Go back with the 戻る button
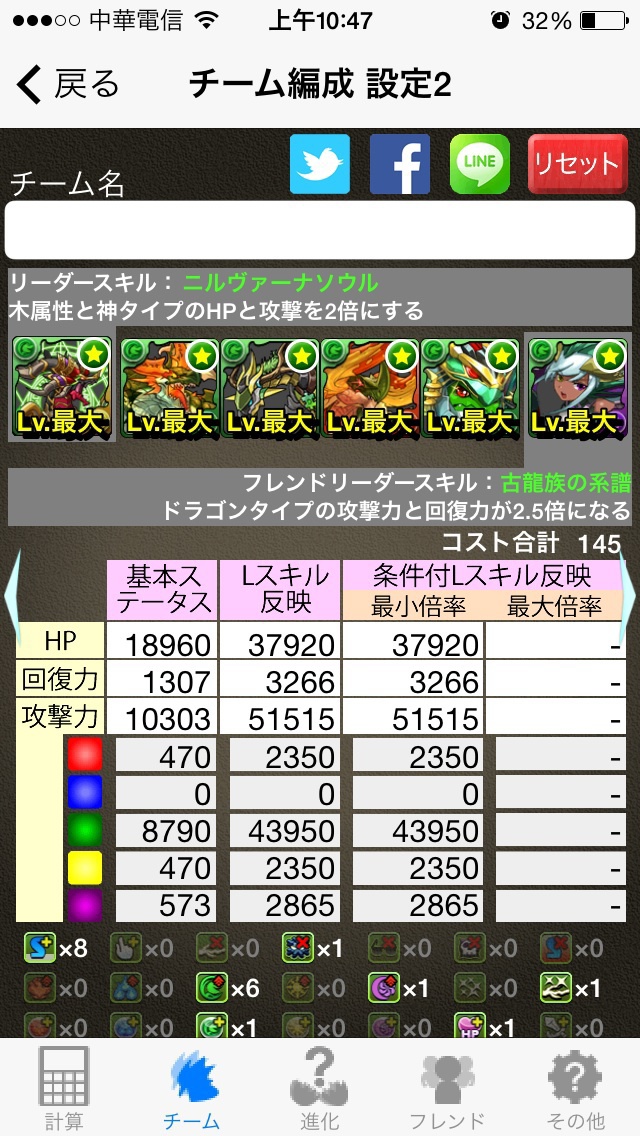This screenshot has width=640, height=1136. 68,85
